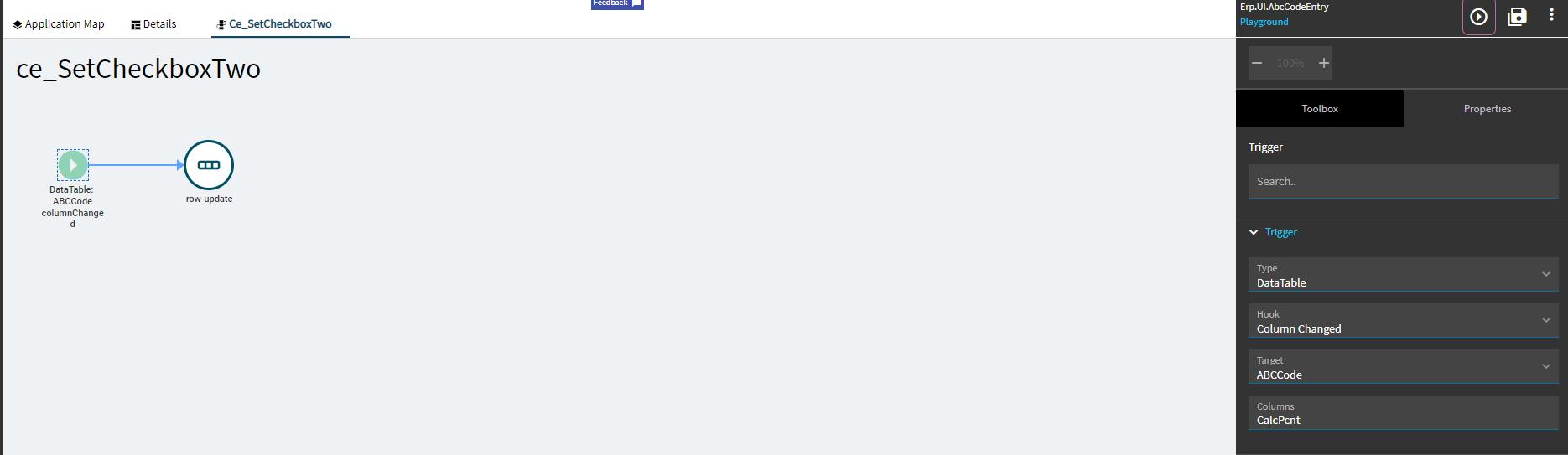The height and width of the screenshot is (455, 1568).
Task: Run the event with the play icon
Action: (1478, 17)
